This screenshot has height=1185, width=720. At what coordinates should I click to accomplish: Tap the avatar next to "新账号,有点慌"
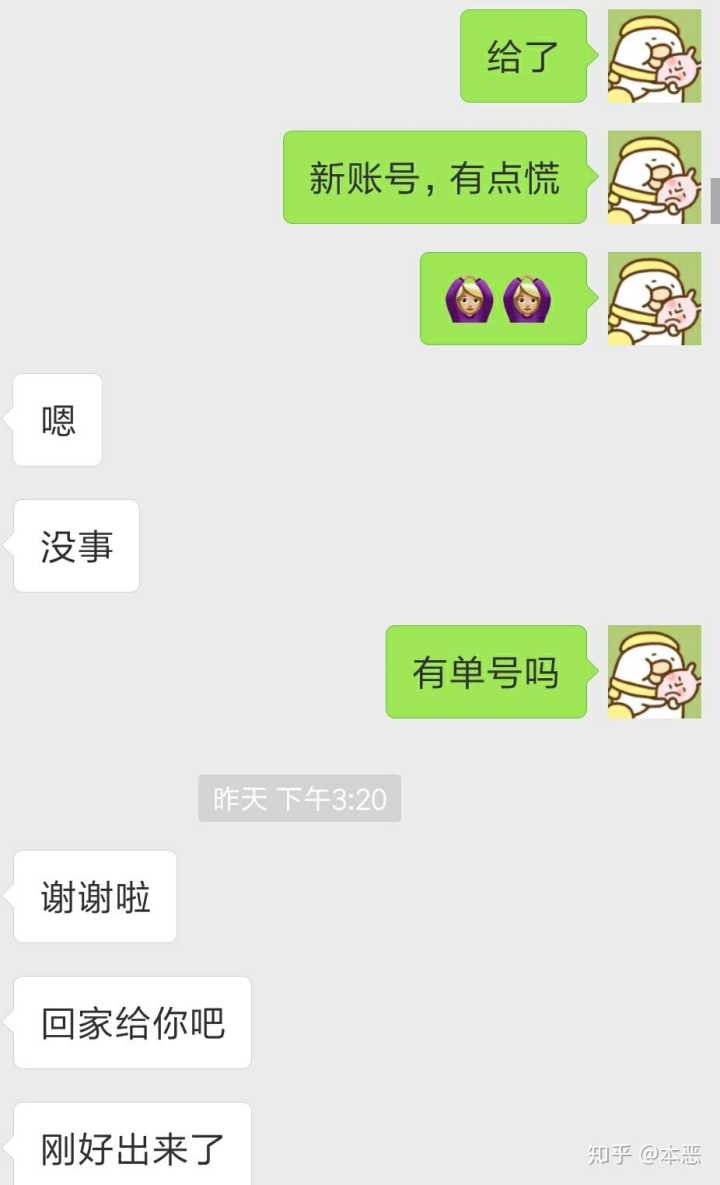(x=654, y=177)
